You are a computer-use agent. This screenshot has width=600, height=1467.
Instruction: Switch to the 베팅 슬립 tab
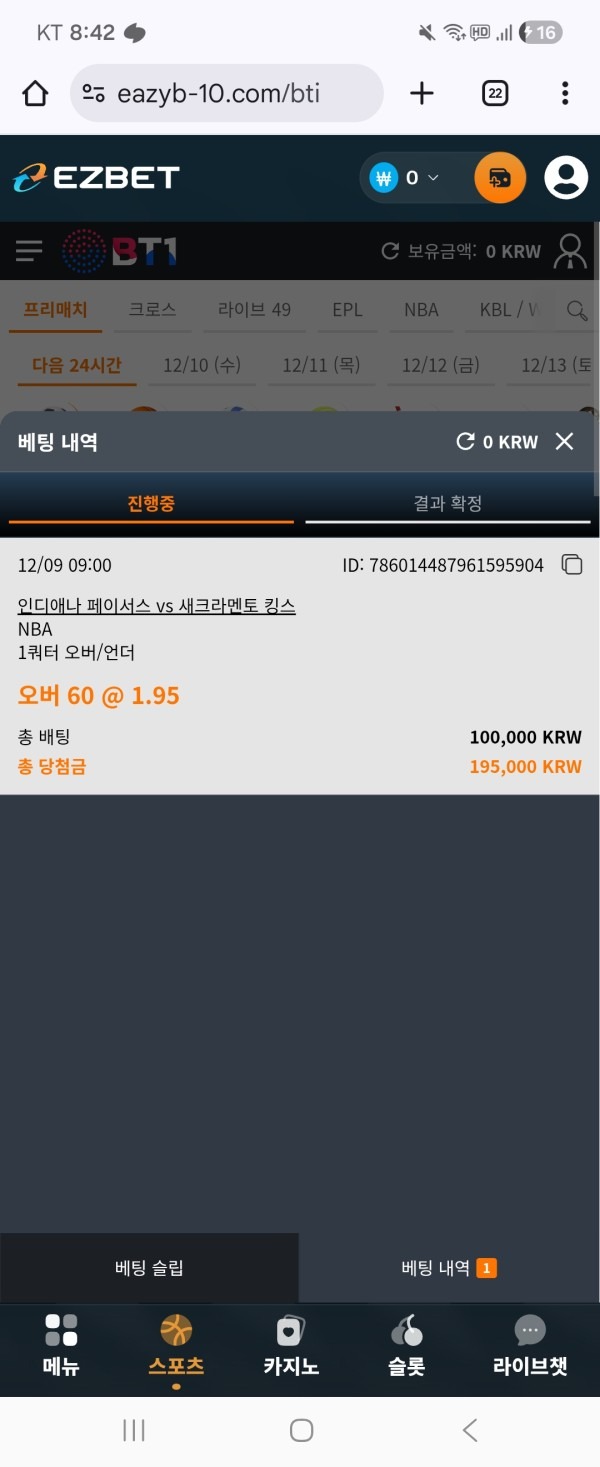149,1268
